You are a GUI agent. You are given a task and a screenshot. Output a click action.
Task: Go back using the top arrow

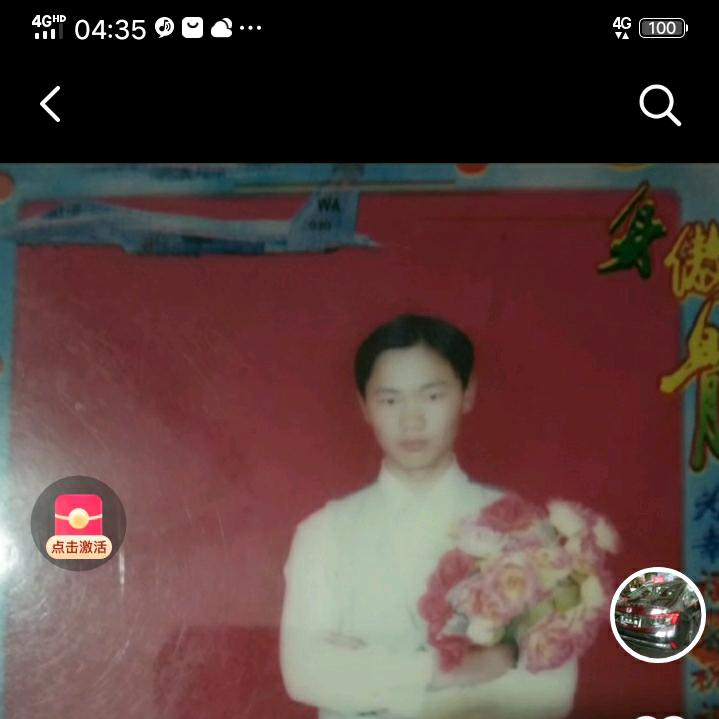coord(50,104)
